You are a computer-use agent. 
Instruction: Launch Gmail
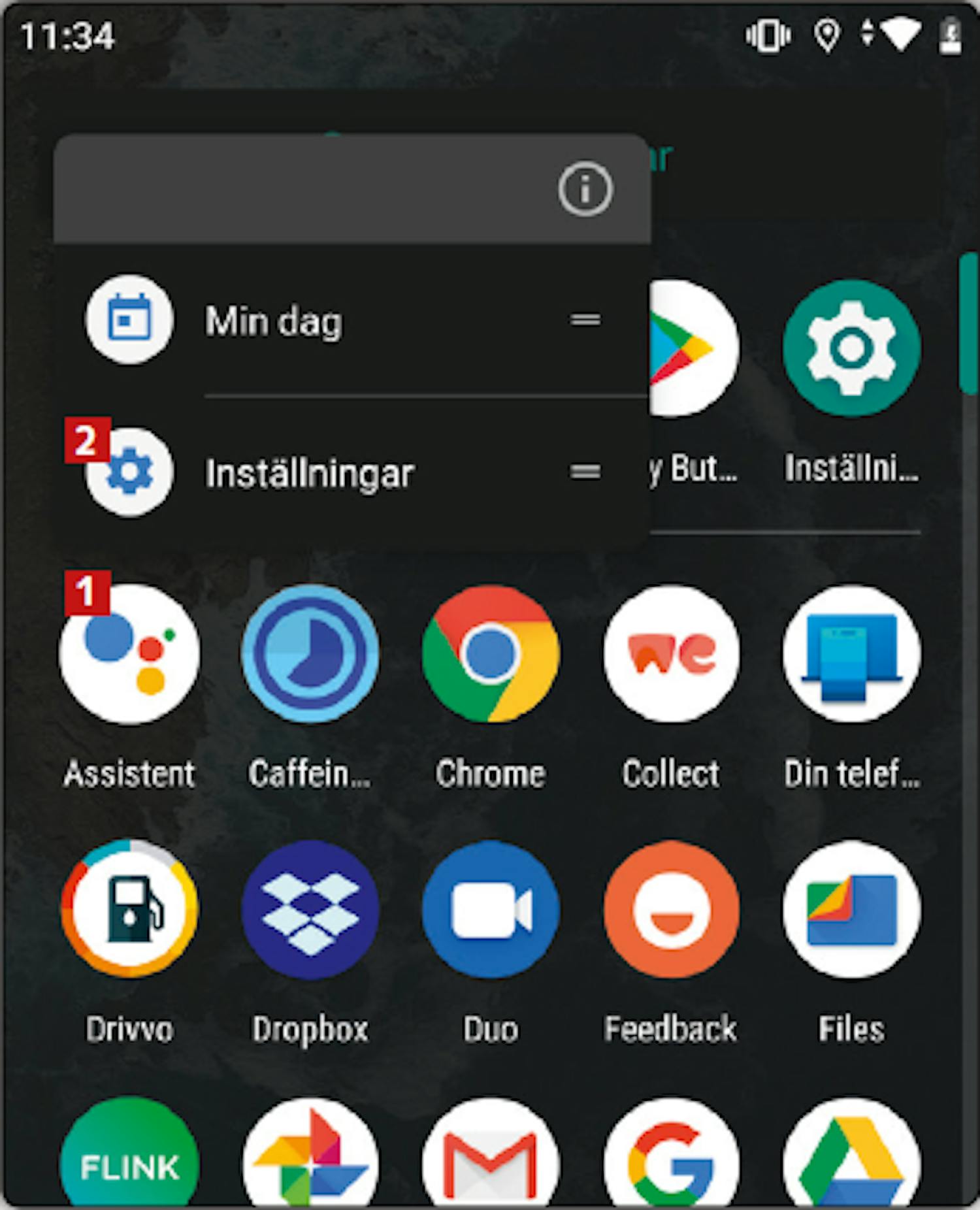490,1156
